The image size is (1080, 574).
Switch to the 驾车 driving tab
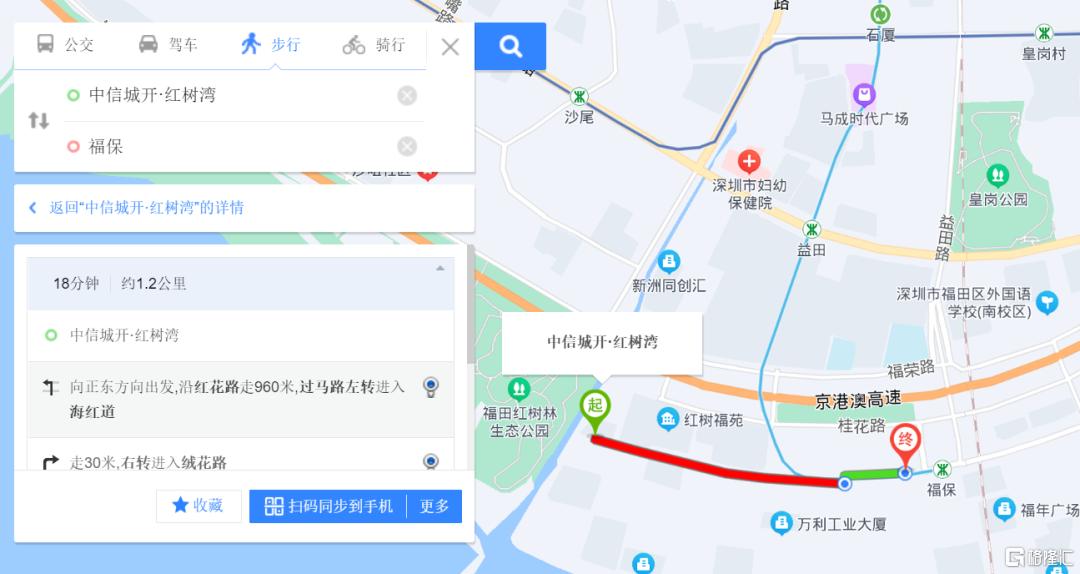[x=167, y=45]
